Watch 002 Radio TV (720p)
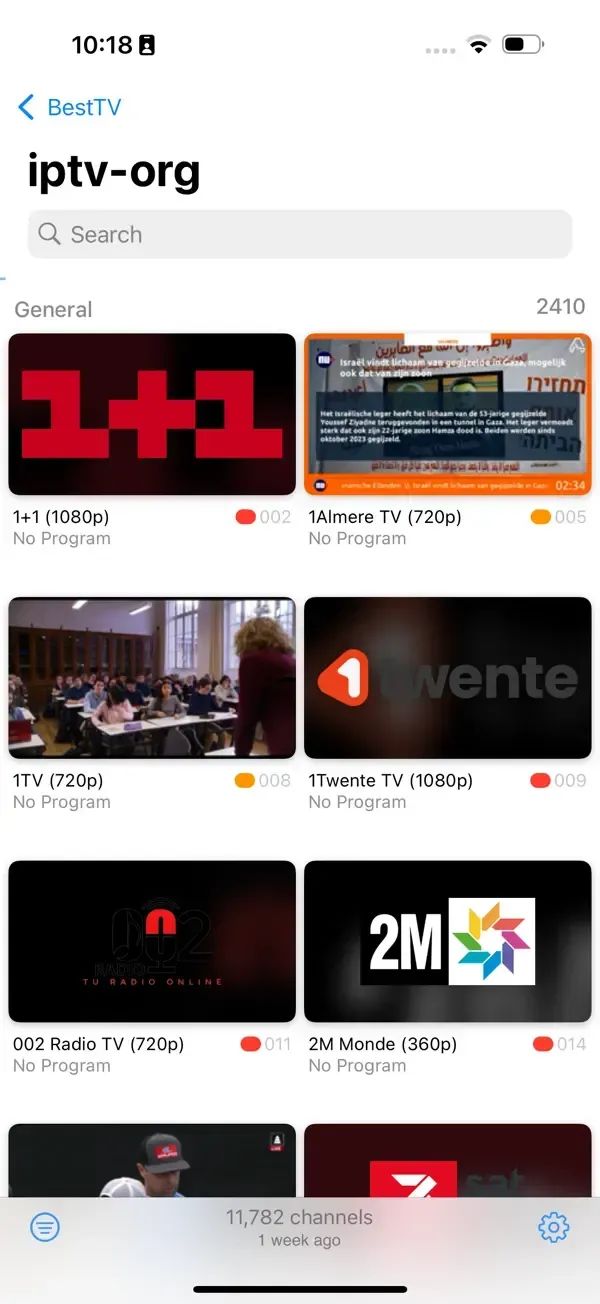The height and width of the screenshot is (1304, 600). (x=152, y=941)
